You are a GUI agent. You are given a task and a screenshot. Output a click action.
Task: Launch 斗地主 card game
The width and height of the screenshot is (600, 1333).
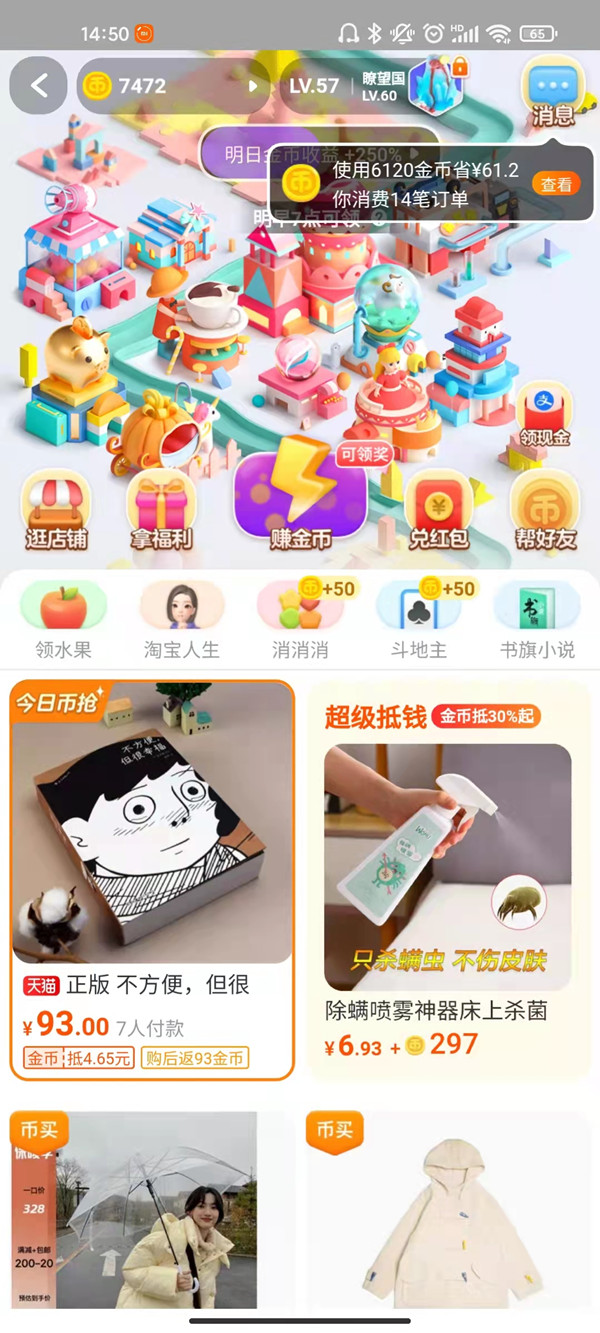[x=418, y=621]
